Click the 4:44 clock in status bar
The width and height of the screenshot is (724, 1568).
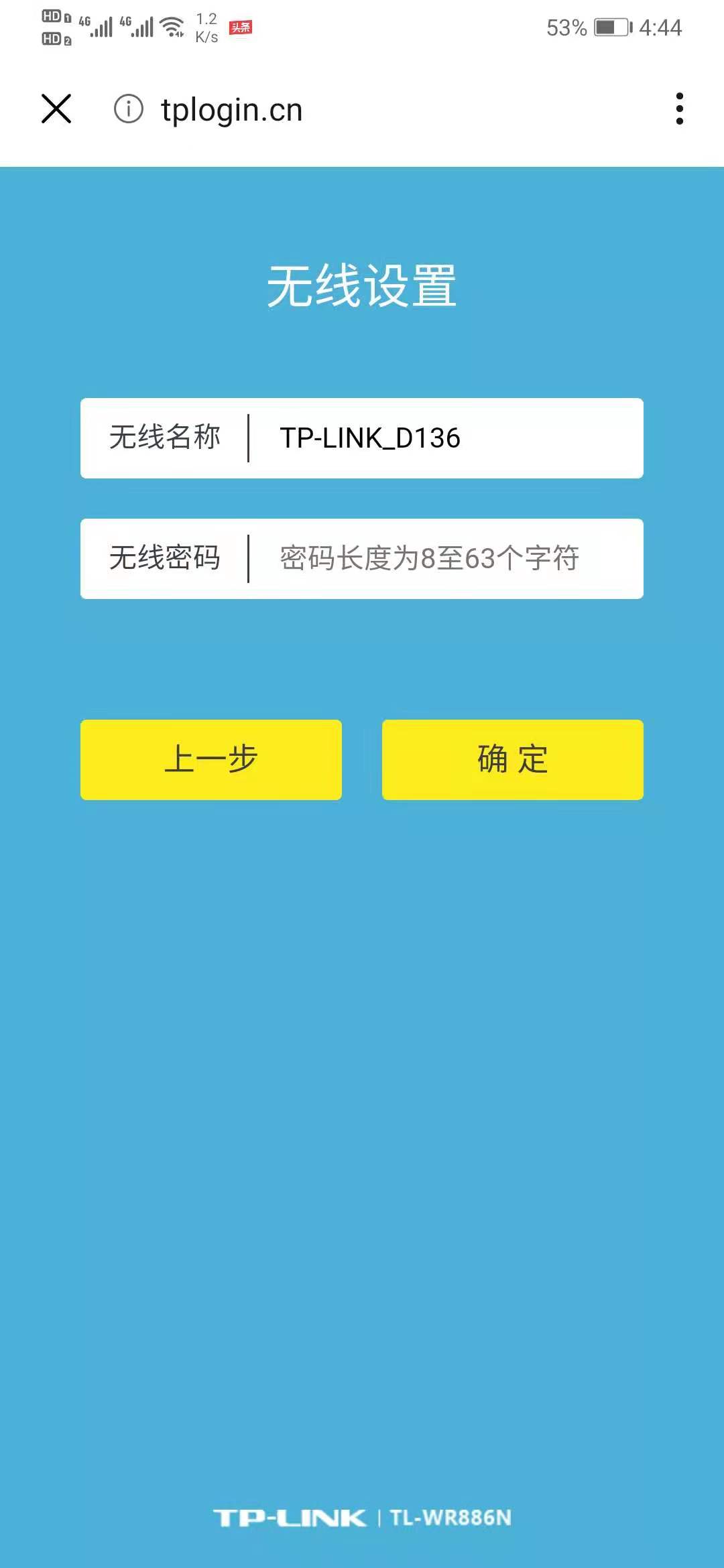[660, 28]
